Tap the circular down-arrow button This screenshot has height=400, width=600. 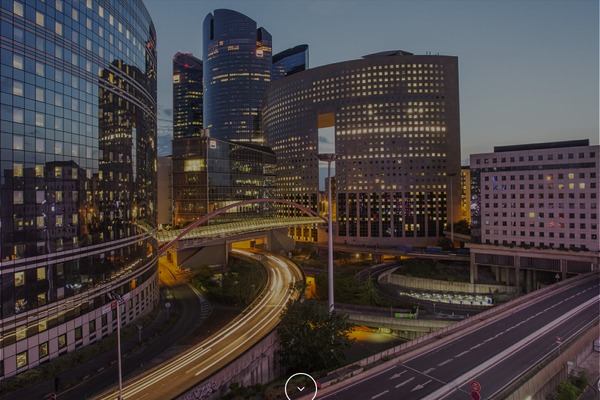click(x=300, y=387)
